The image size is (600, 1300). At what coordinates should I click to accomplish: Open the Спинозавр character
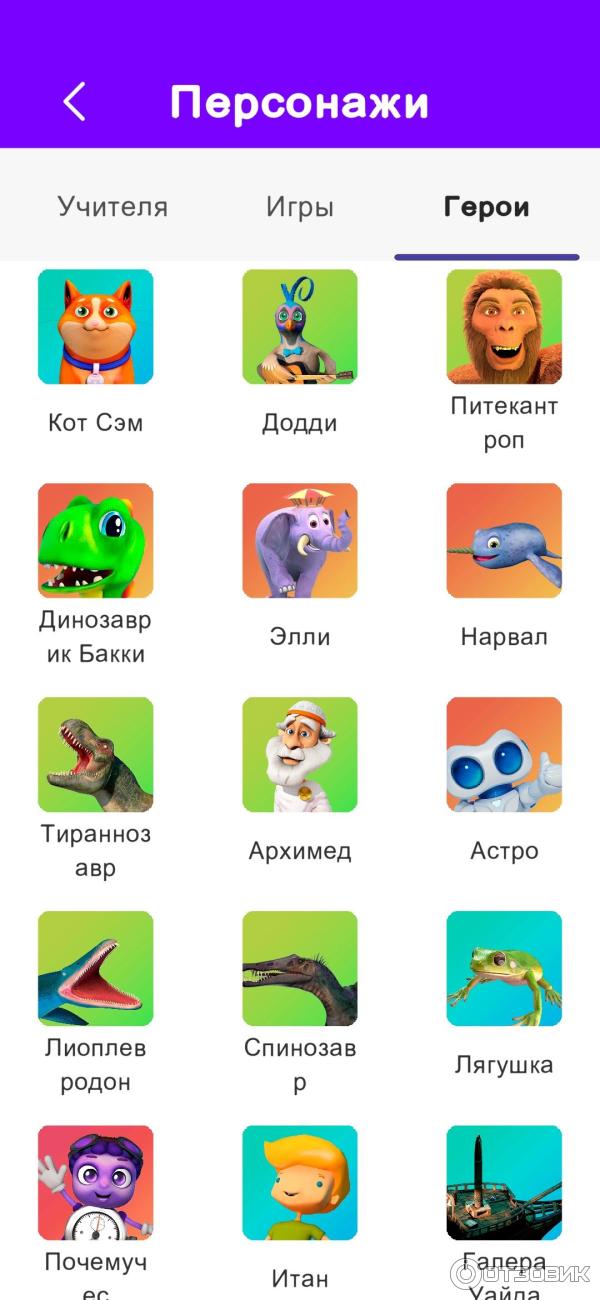coord(300,969)
